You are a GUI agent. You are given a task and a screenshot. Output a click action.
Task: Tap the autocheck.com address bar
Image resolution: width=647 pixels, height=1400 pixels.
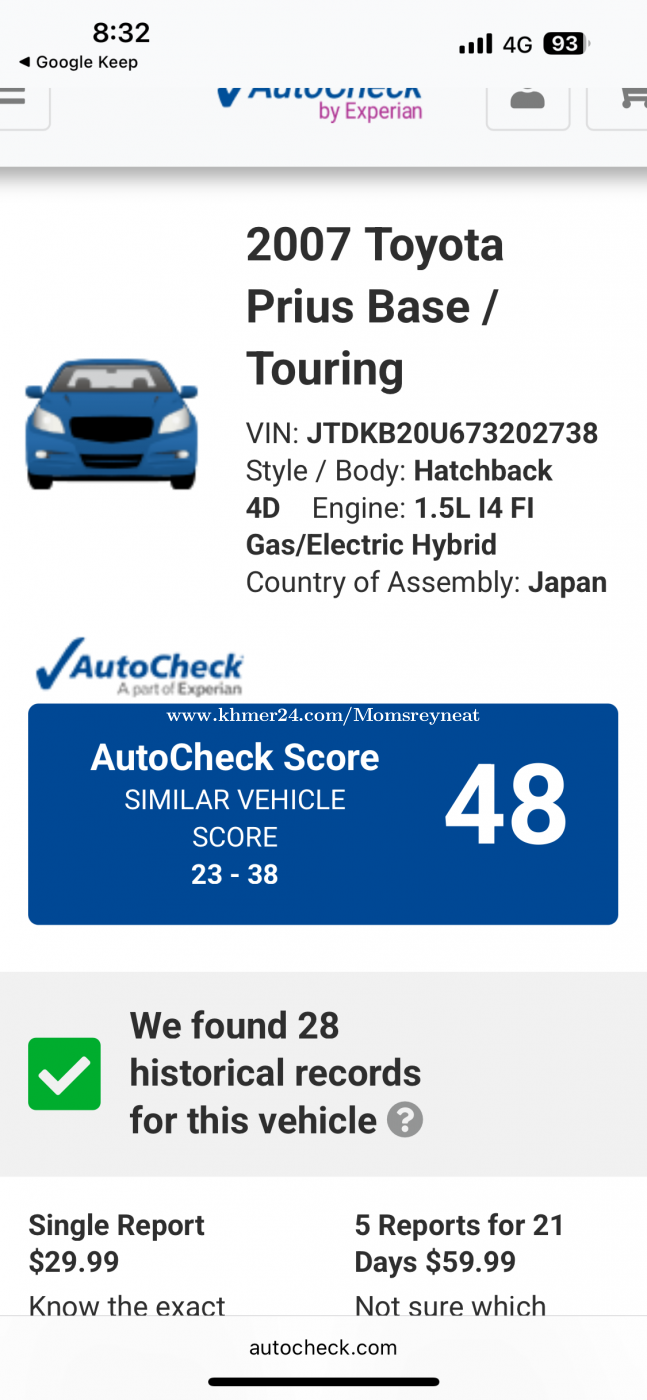[x=323, y=1347]
